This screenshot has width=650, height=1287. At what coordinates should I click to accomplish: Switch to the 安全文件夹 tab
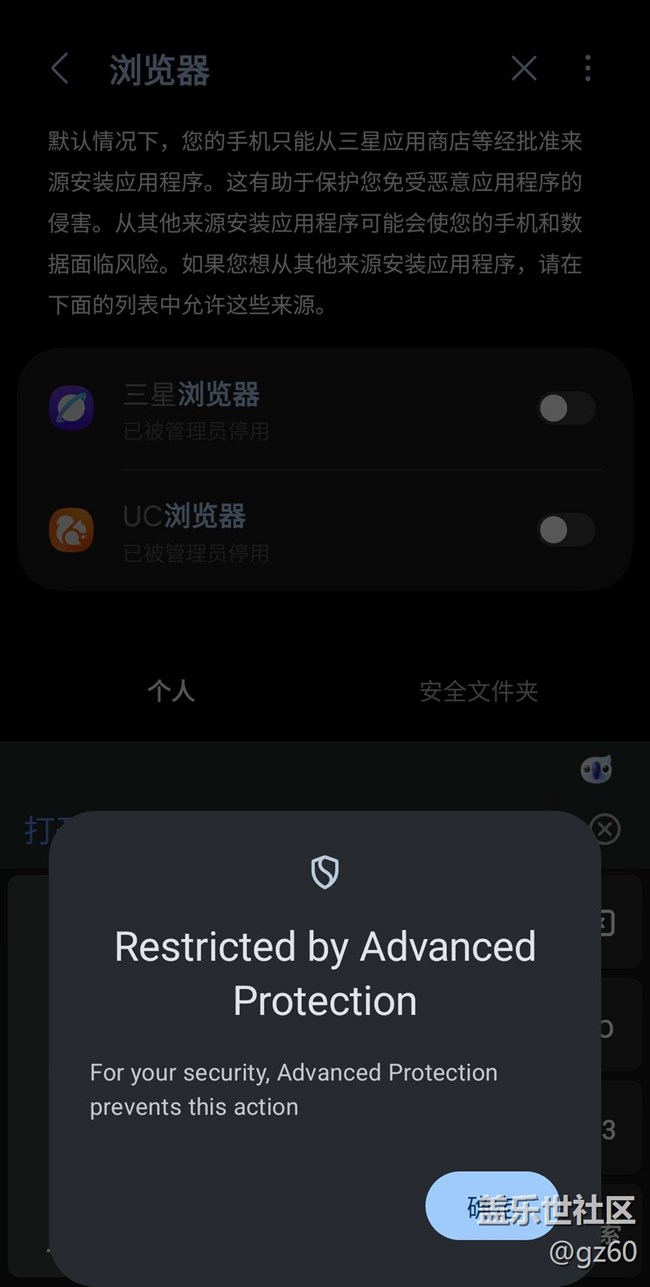[479, 691]
